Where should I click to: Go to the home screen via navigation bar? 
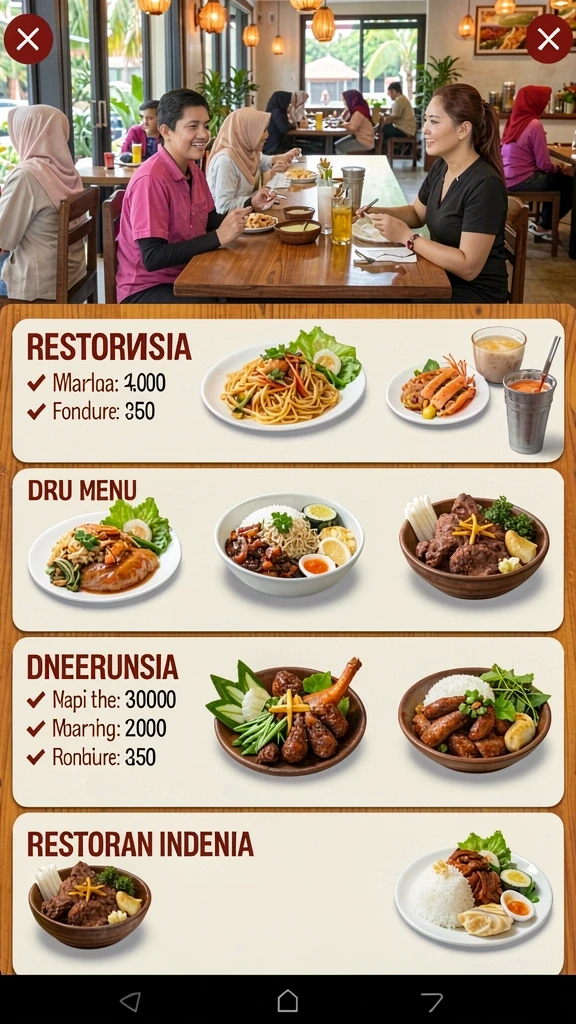pos(288,1000)
